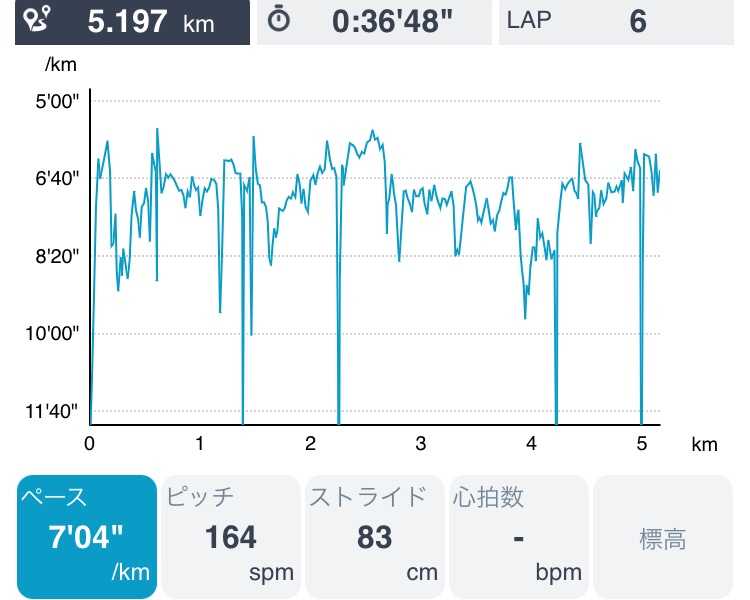Switch to 心拍数 (heart rate) graph
The height and width of the screenshot is (600, 750).
[518, 537]
